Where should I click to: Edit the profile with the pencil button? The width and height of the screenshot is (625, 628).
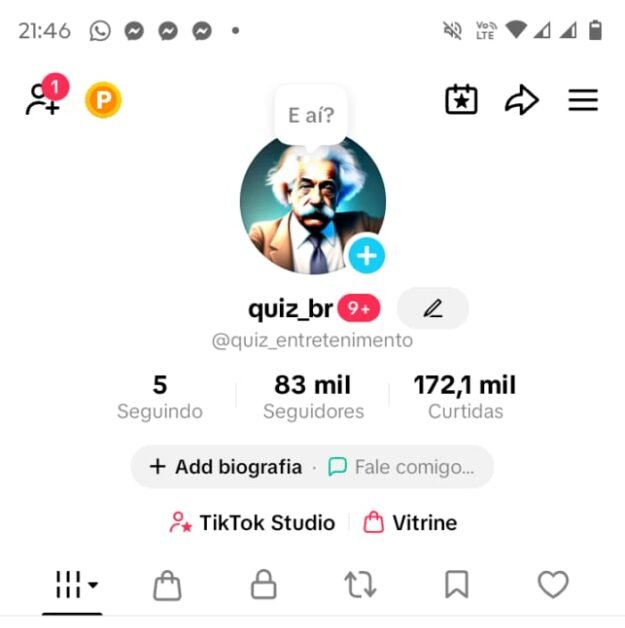pos(432,309)
